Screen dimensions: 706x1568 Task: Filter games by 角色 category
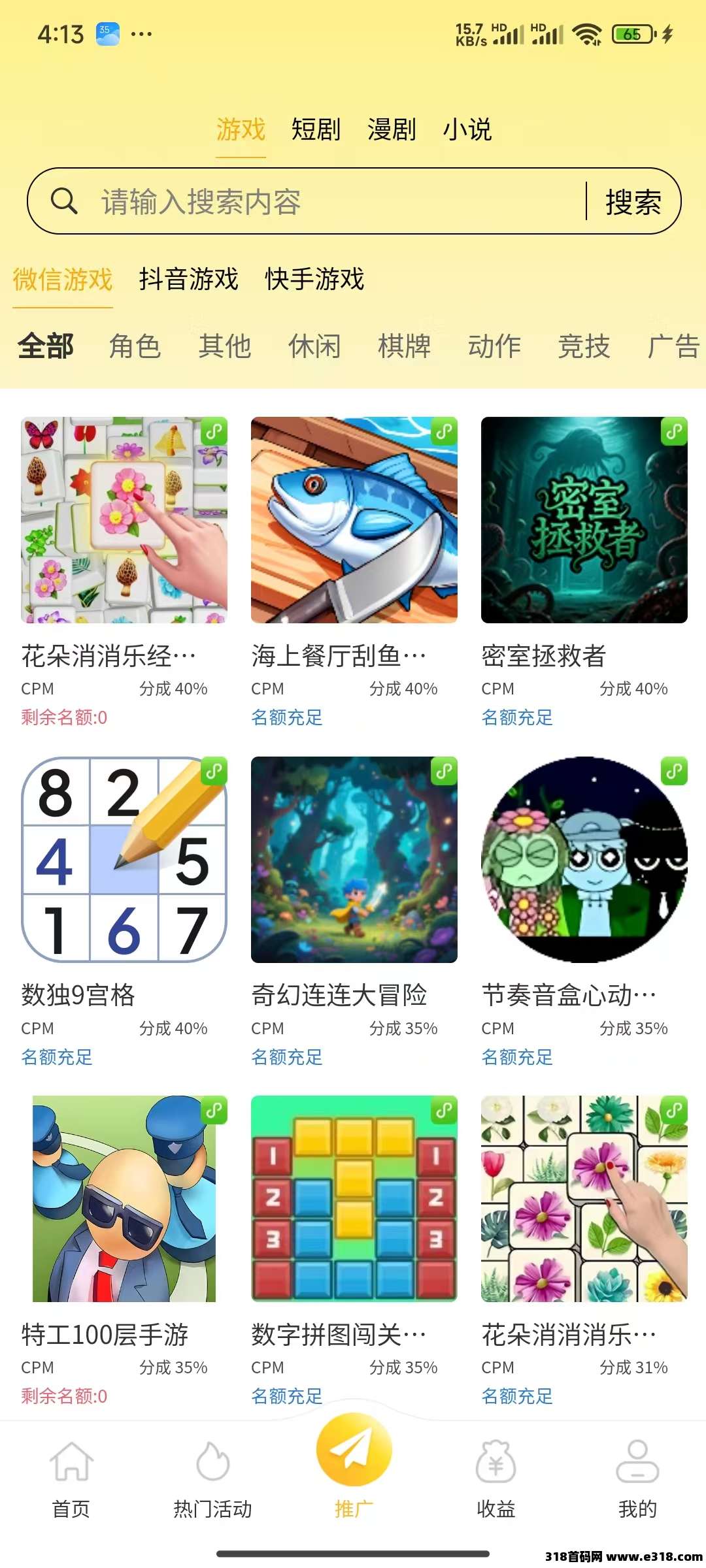pyautogui.click(x=135, y=346)
